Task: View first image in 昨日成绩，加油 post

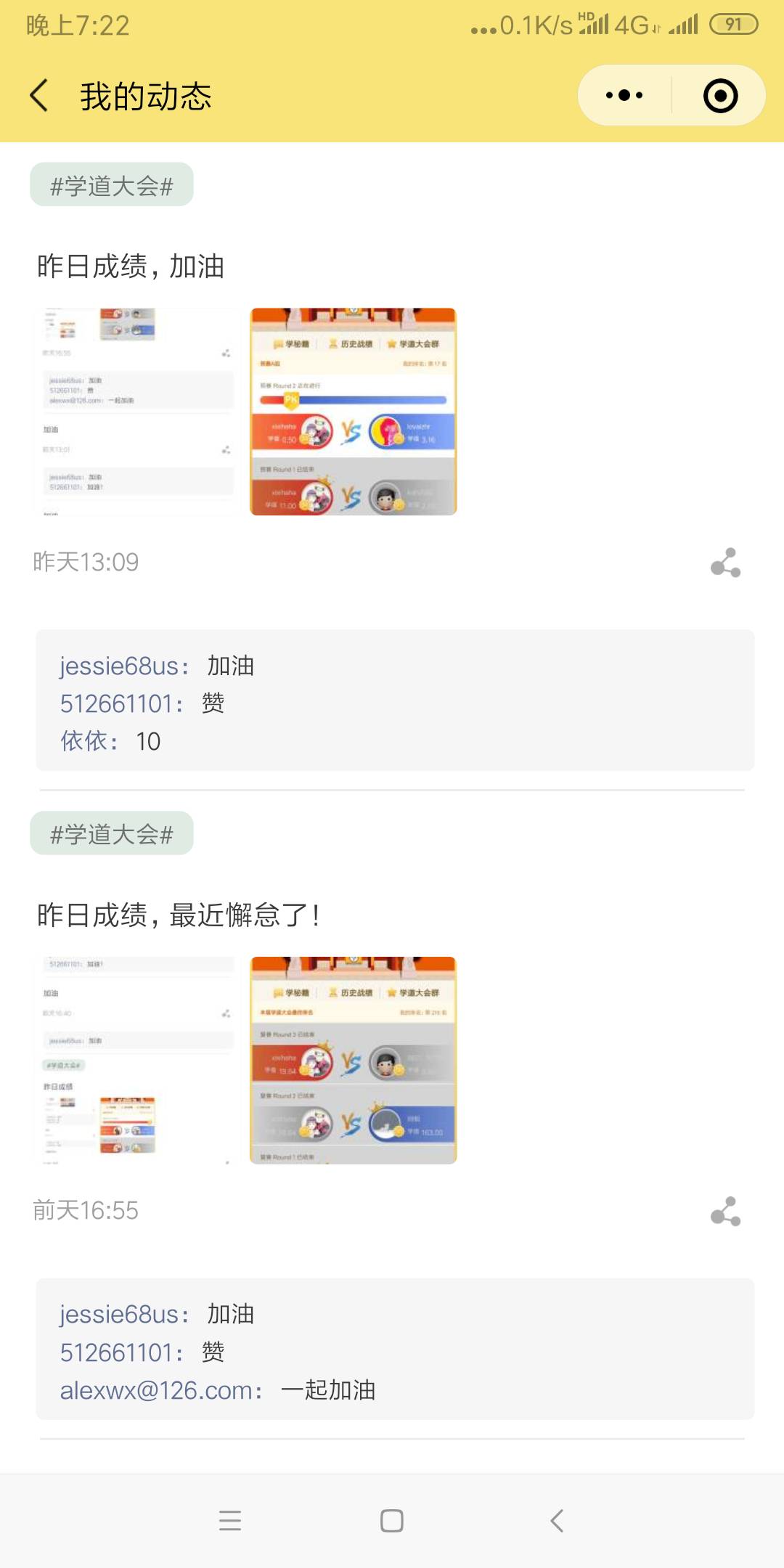Action: point(138,412)
